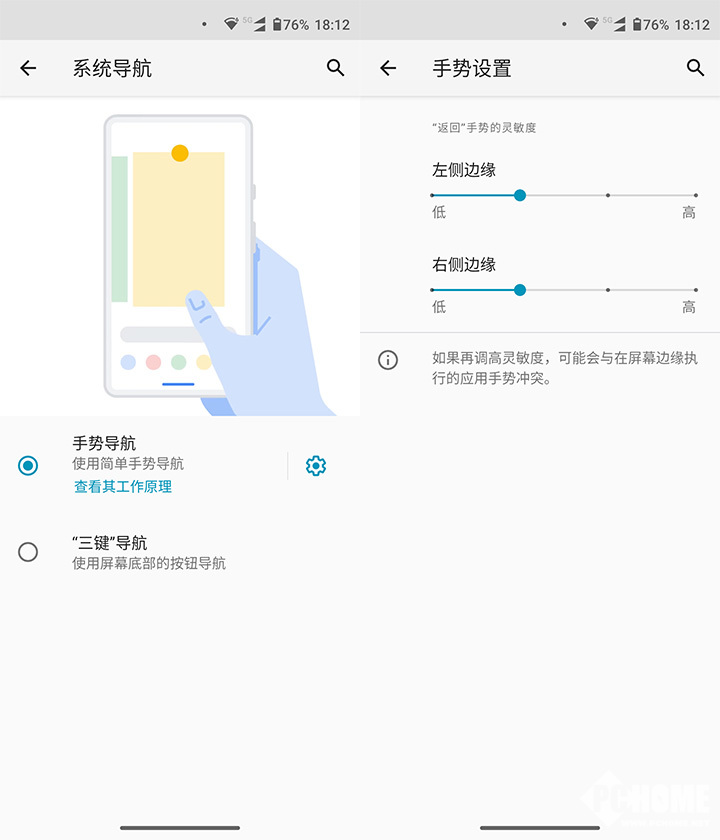This screenshot has width=720, height=840.
Task: Set 右侧边缘 sensitivity slider to lowest
Action: 432,290
